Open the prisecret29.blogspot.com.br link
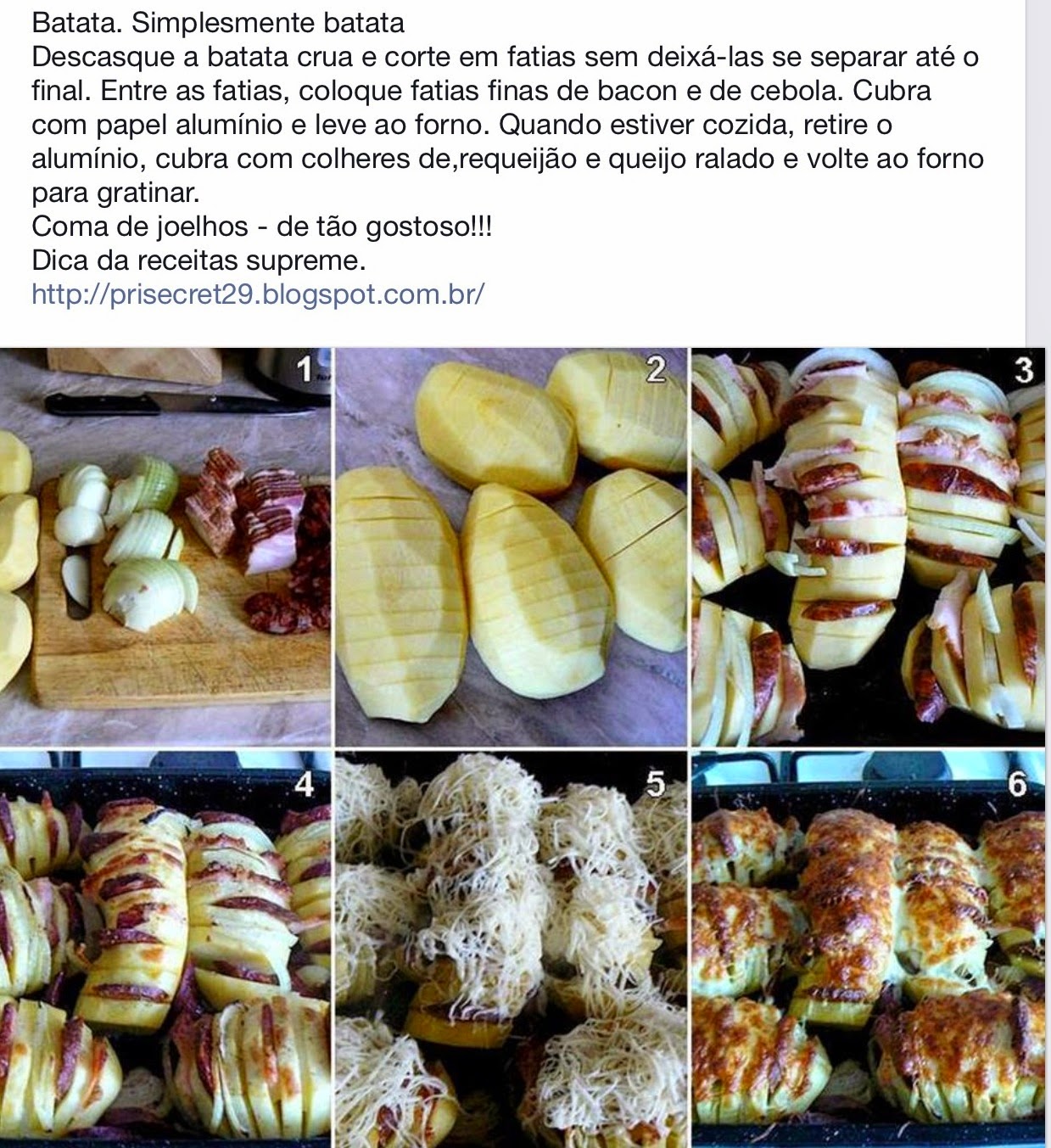 (x=258, y=294)
